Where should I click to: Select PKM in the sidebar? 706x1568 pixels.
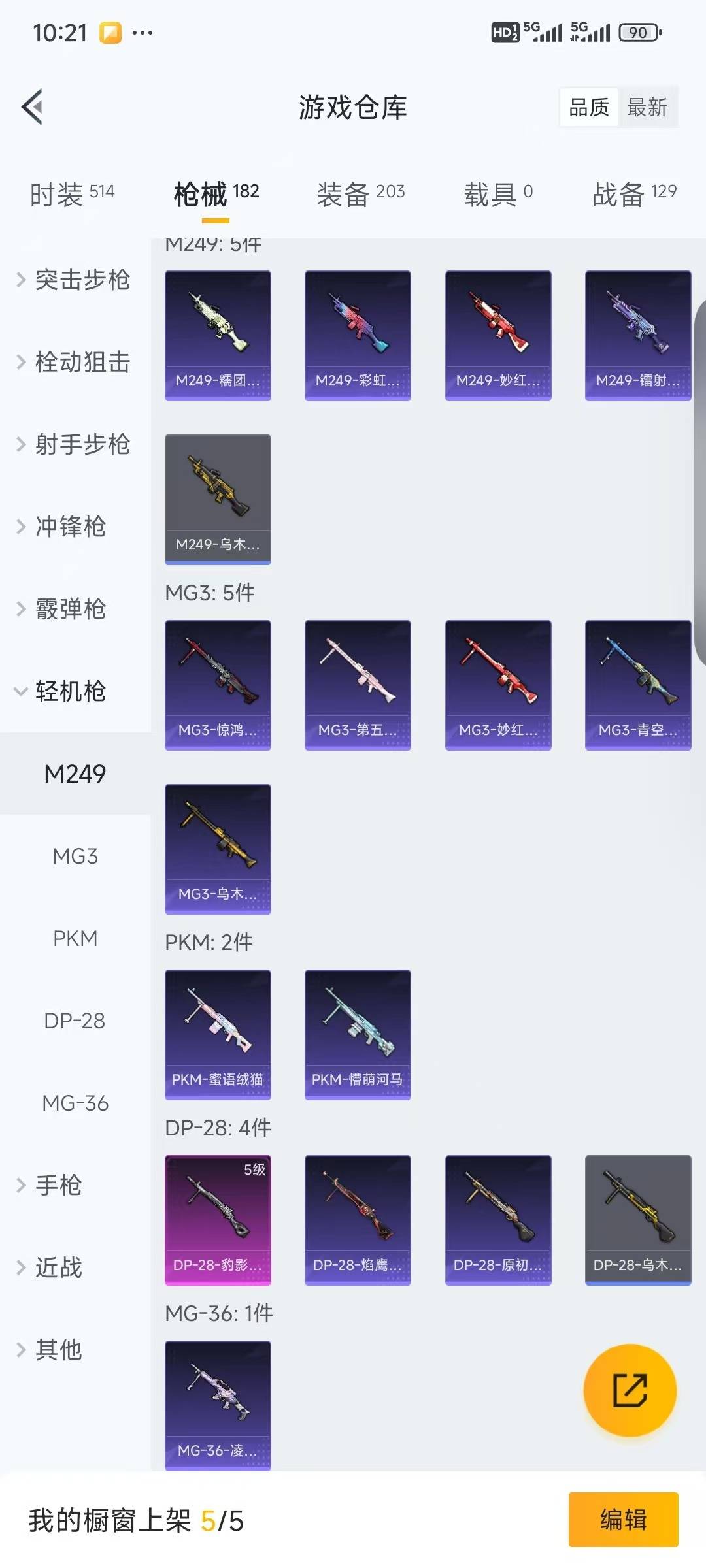point(75,938)
